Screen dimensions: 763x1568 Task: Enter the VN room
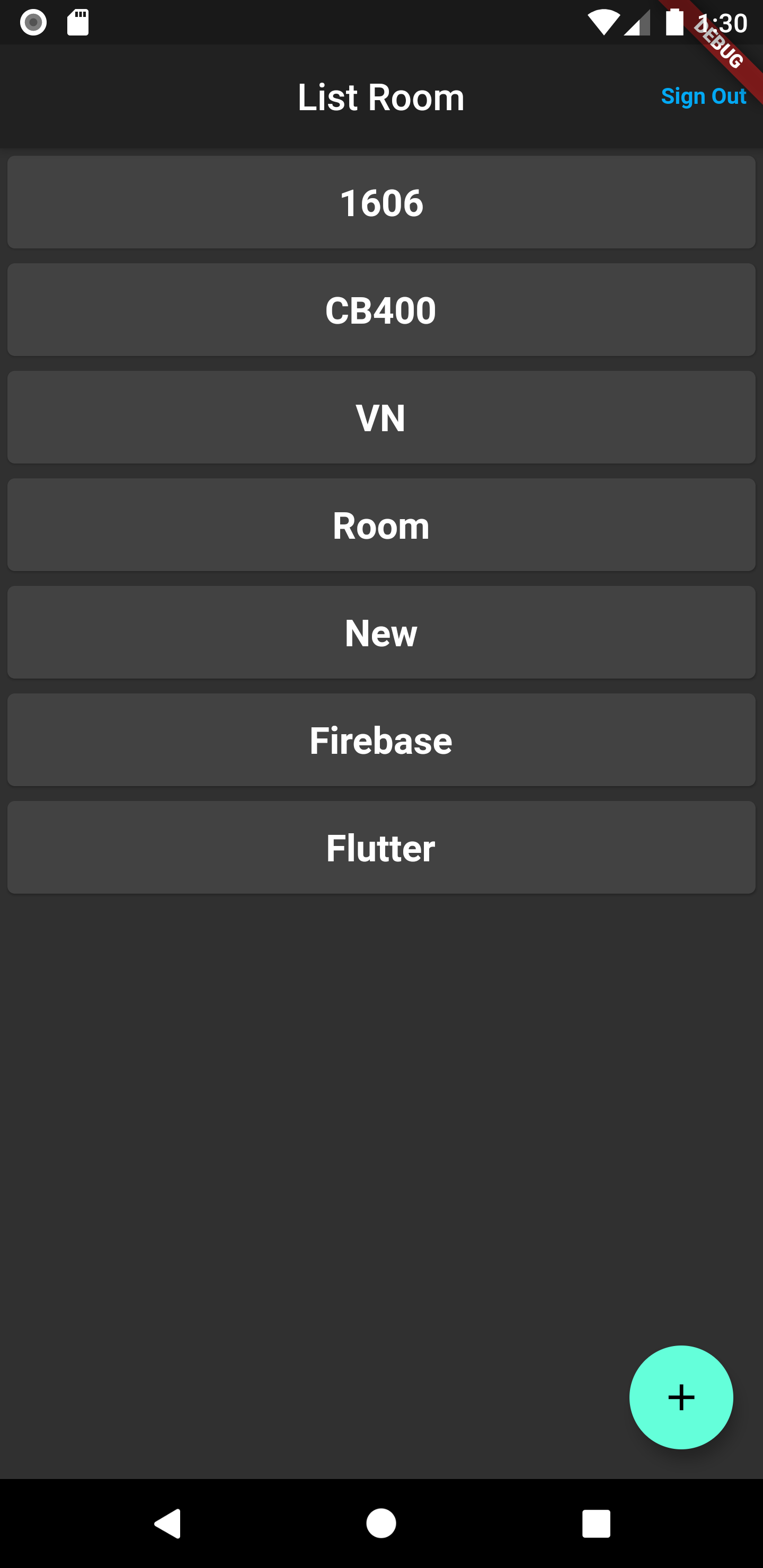381,417
